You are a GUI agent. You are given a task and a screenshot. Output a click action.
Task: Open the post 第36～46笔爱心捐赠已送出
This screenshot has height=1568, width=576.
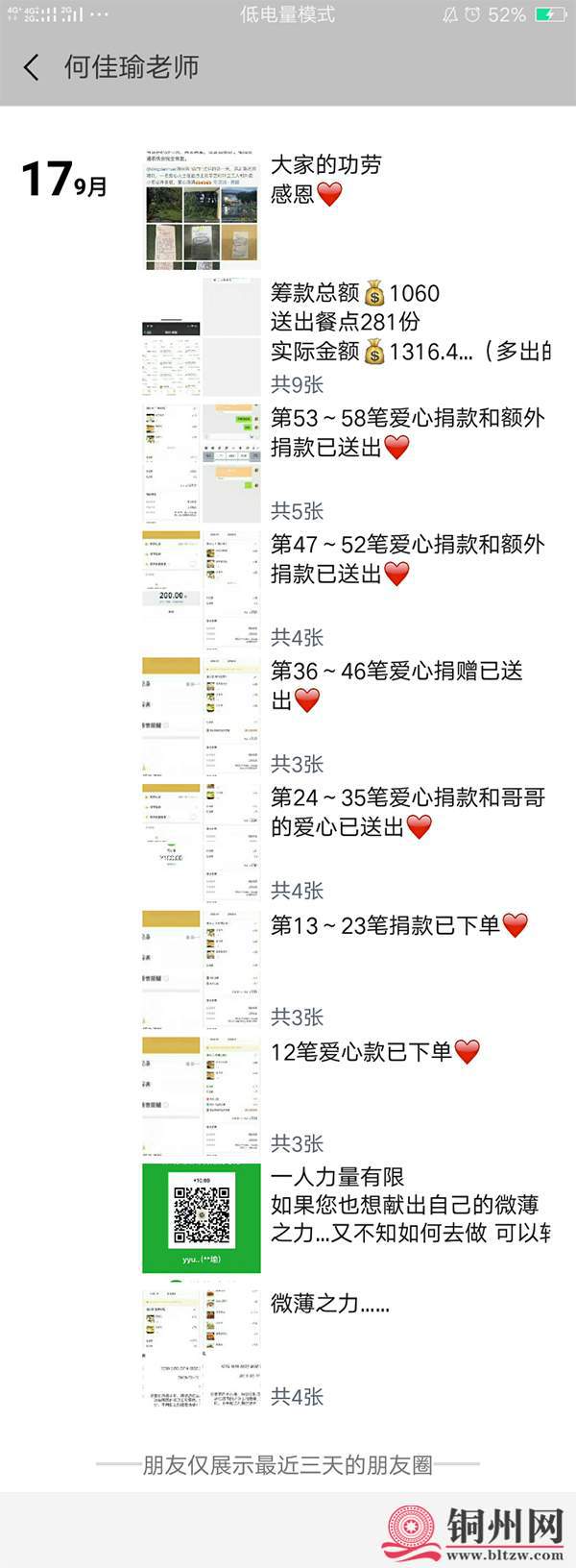point(396,685)
